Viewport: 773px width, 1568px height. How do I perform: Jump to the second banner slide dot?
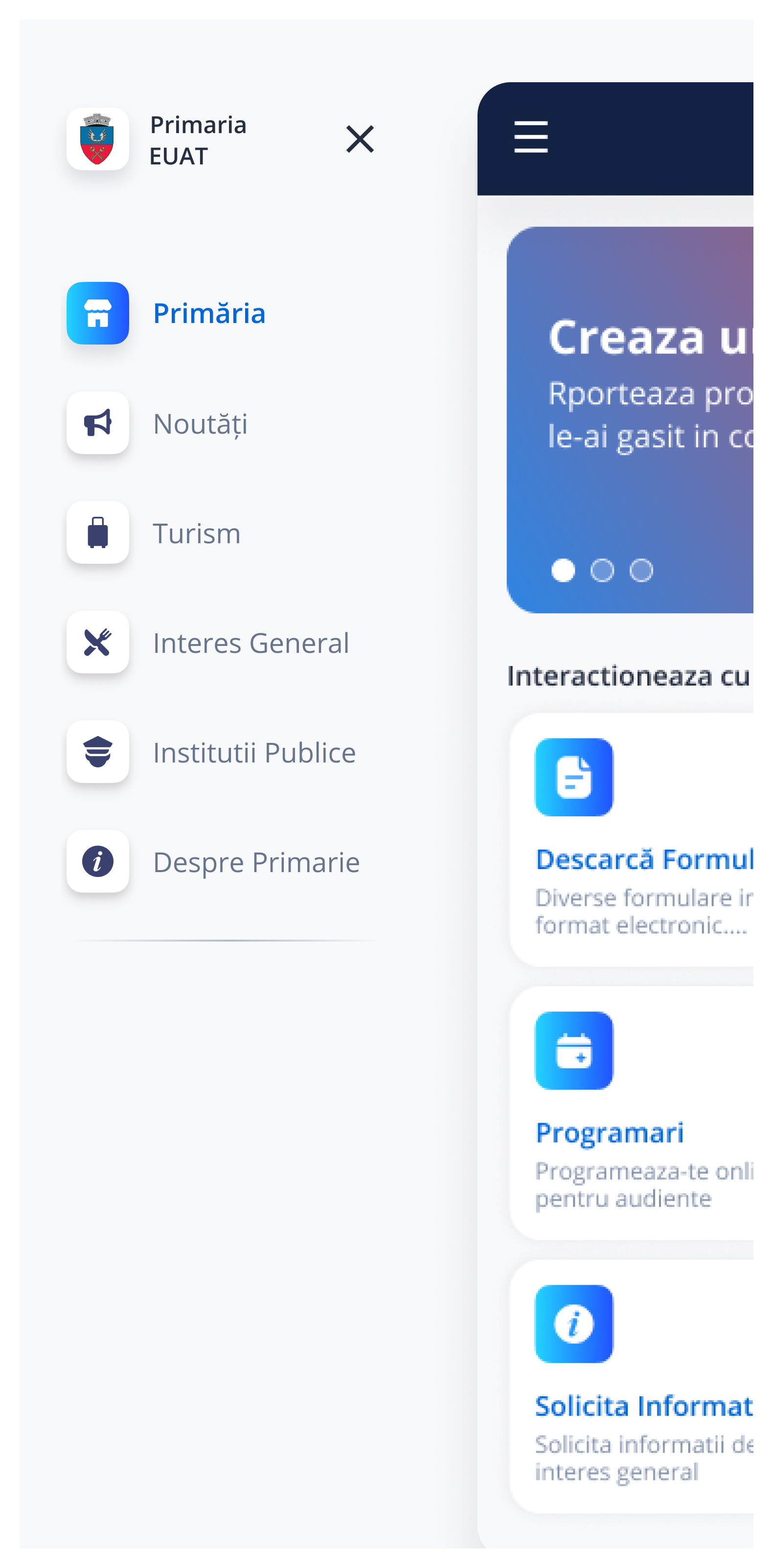[x=602, y=570]
